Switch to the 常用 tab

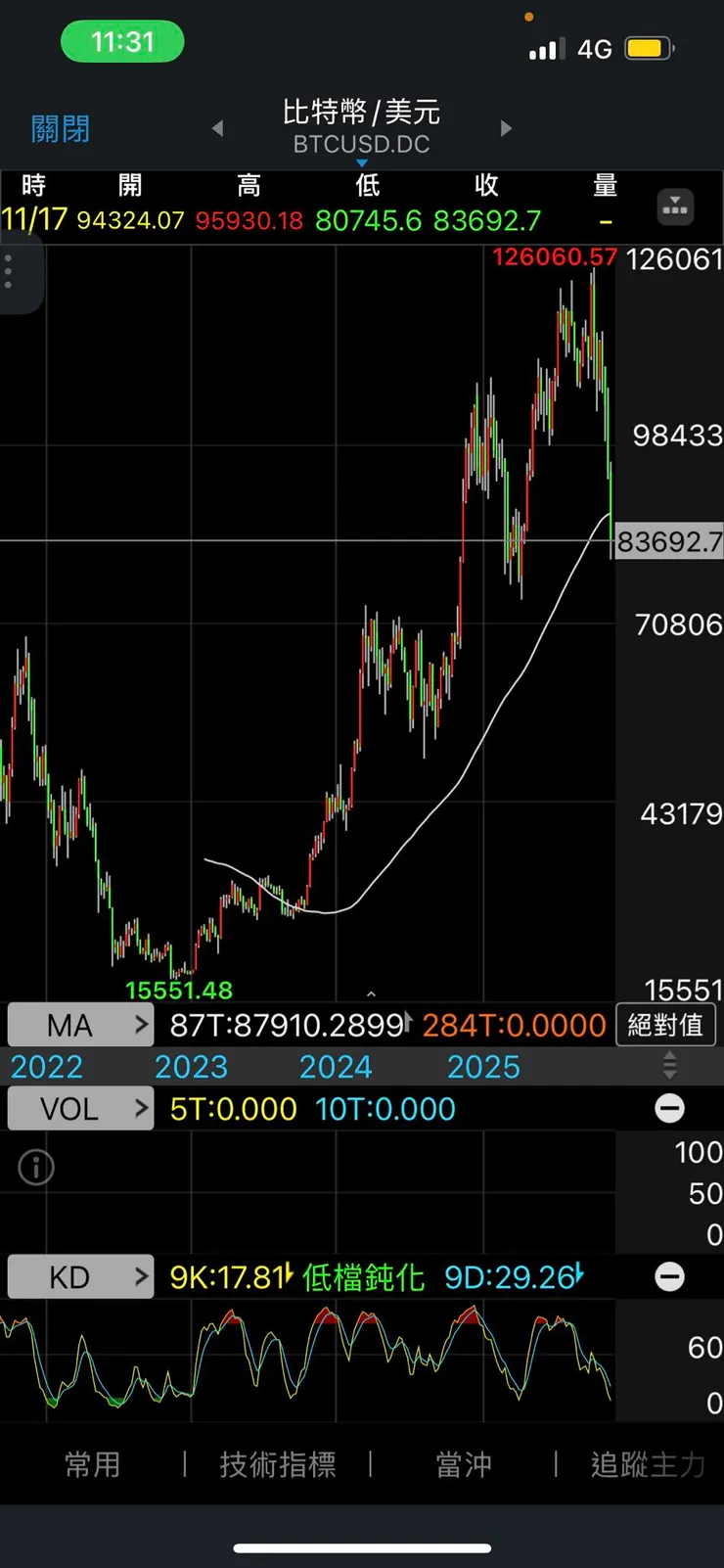(93, 1464)
